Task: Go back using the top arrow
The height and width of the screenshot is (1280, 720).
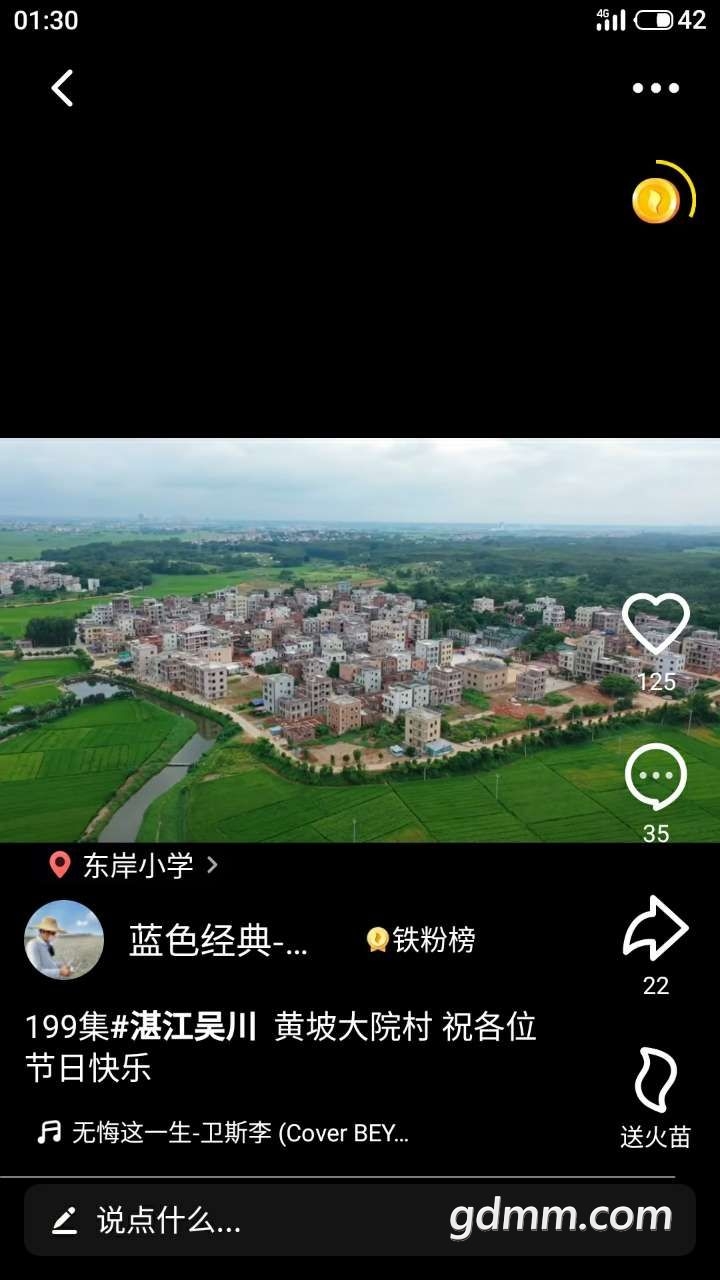Action: pyautogui.click(x=63, y=88)
